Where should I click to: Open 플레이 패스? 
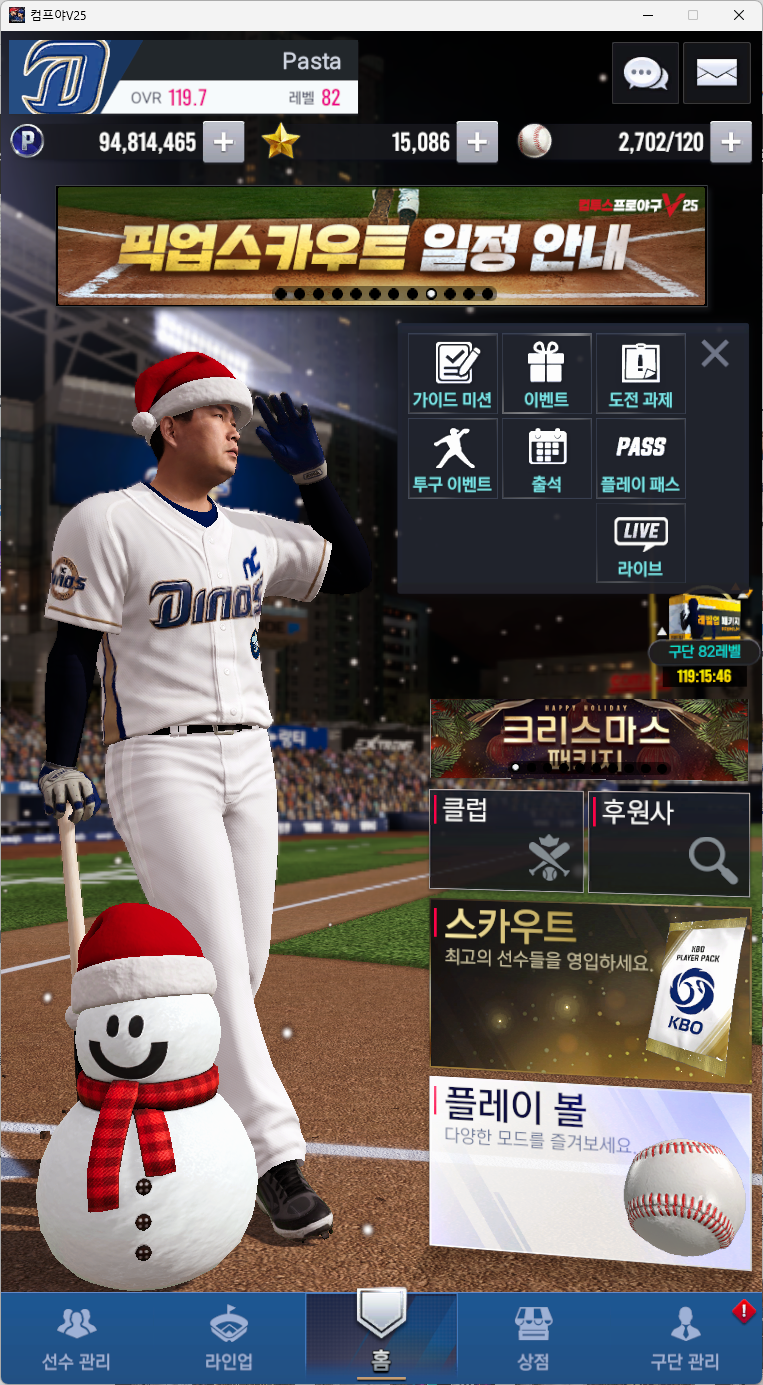[x=640, y=459]
